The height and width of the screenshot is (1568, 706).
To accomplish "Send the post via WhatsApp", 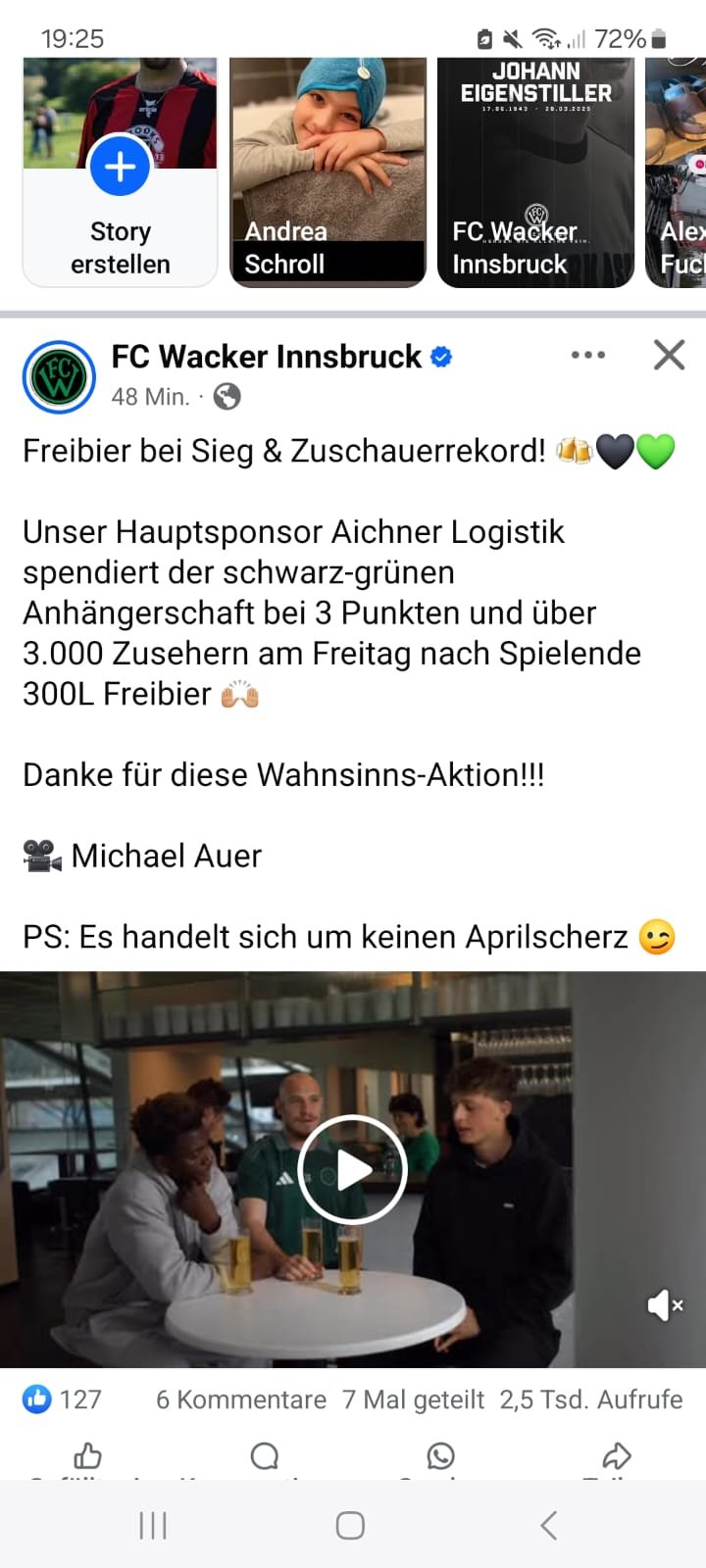I will click(441, 1456).
